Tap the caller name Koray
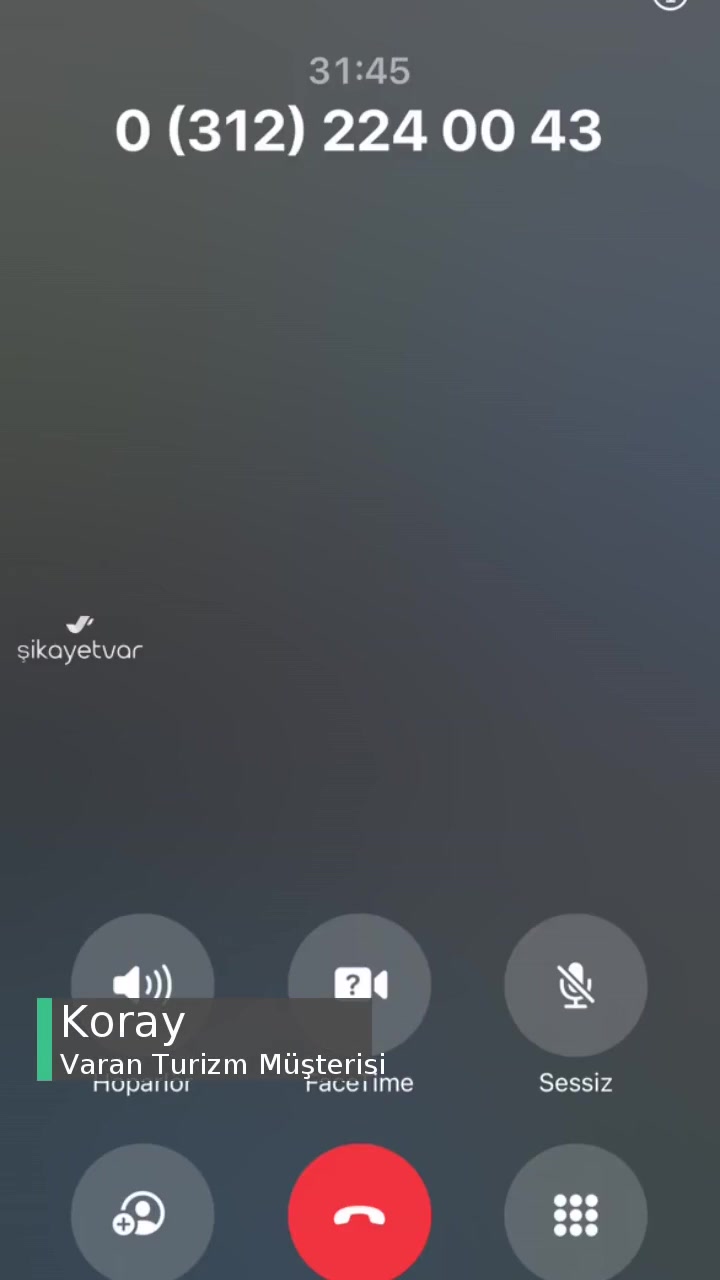This screenshot has width=720, height=1280. click(x=122, y=1022)
